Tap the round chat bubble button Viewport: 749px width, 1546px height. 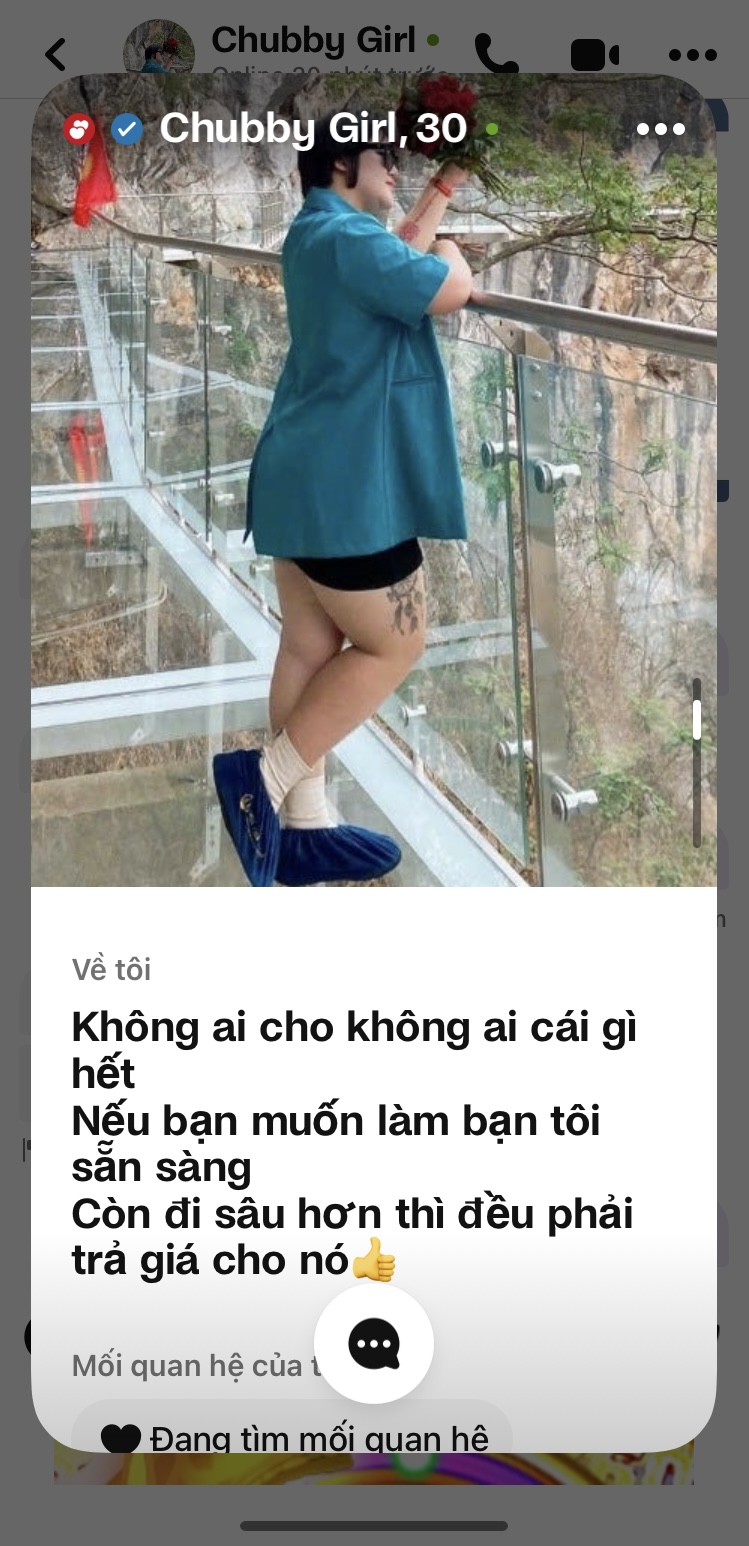pos(374,1343)
